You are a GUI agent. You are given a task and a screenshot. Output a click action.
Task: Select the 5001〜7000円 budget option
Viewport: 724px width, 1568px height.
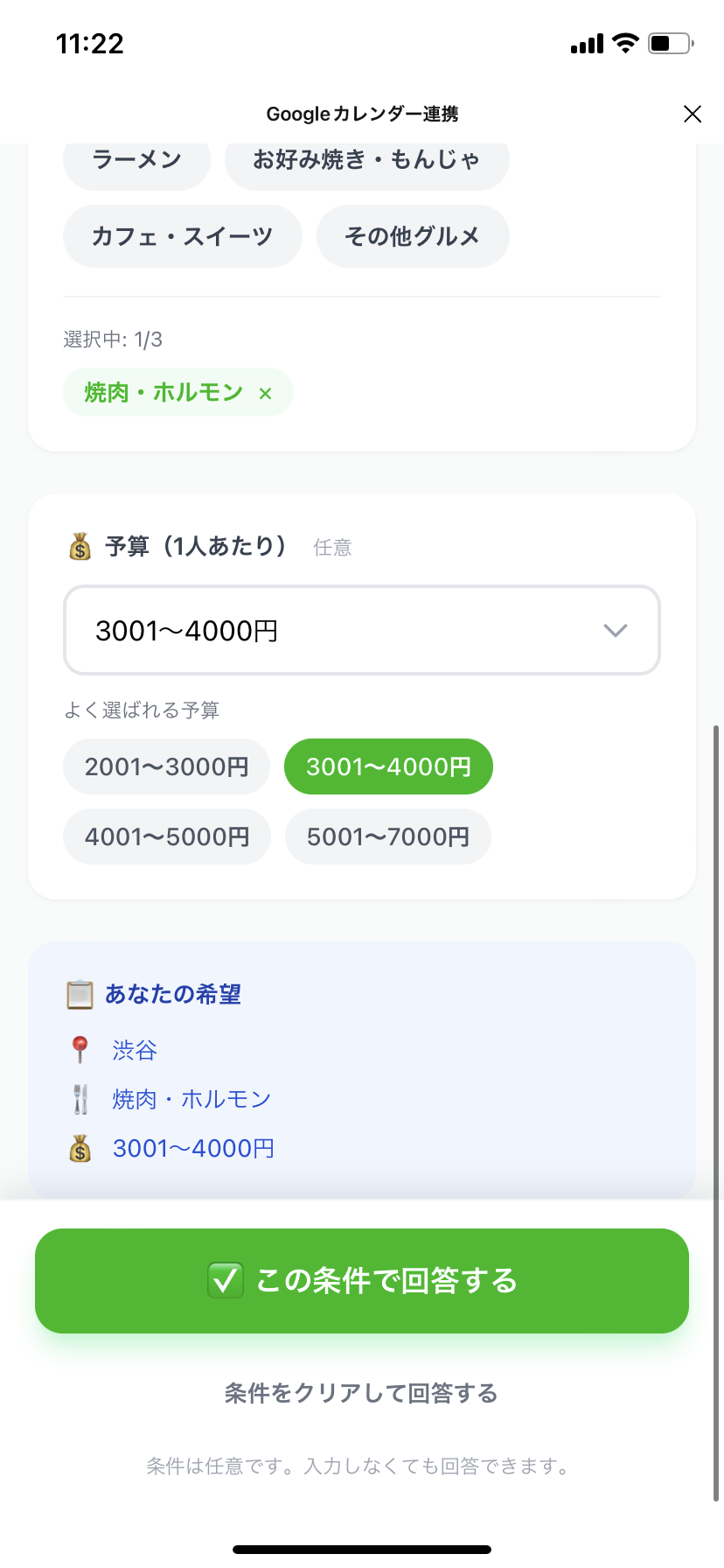(387, 836)
